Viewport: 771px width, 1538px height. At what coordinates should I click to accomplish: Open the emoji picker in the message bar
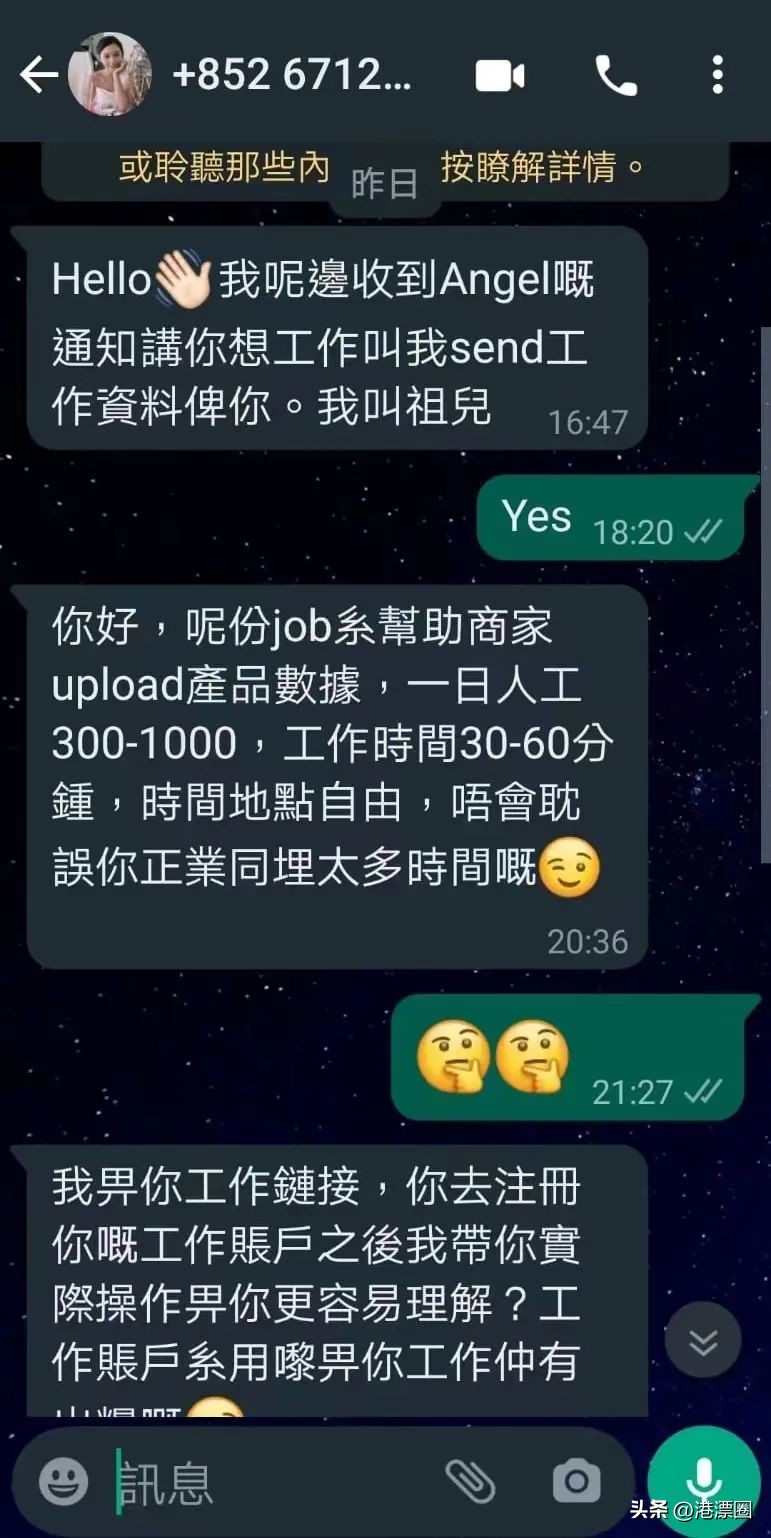tap(63, 1482)
